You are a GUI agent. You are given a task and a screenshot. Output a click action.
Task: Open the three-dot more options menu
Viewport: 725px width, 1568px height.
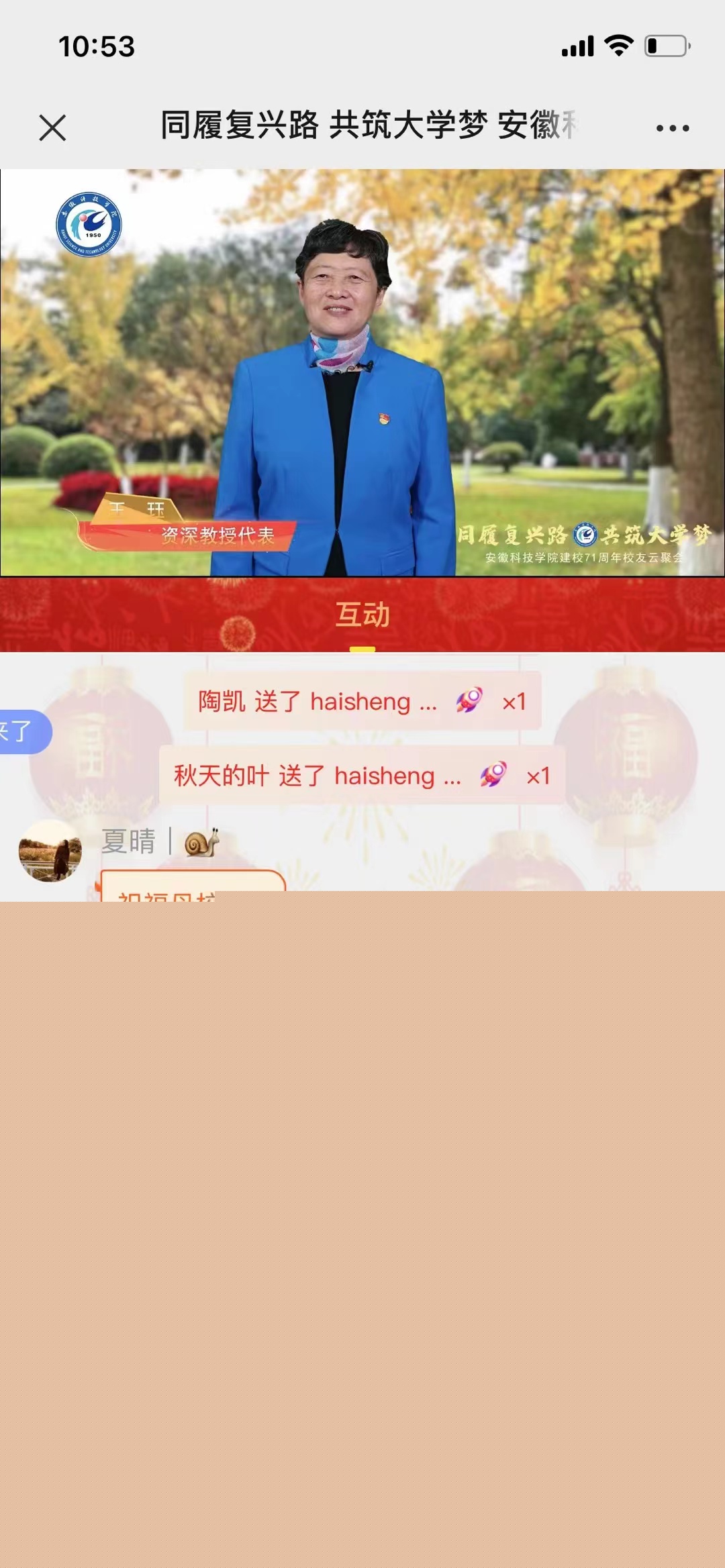[672, 127]
